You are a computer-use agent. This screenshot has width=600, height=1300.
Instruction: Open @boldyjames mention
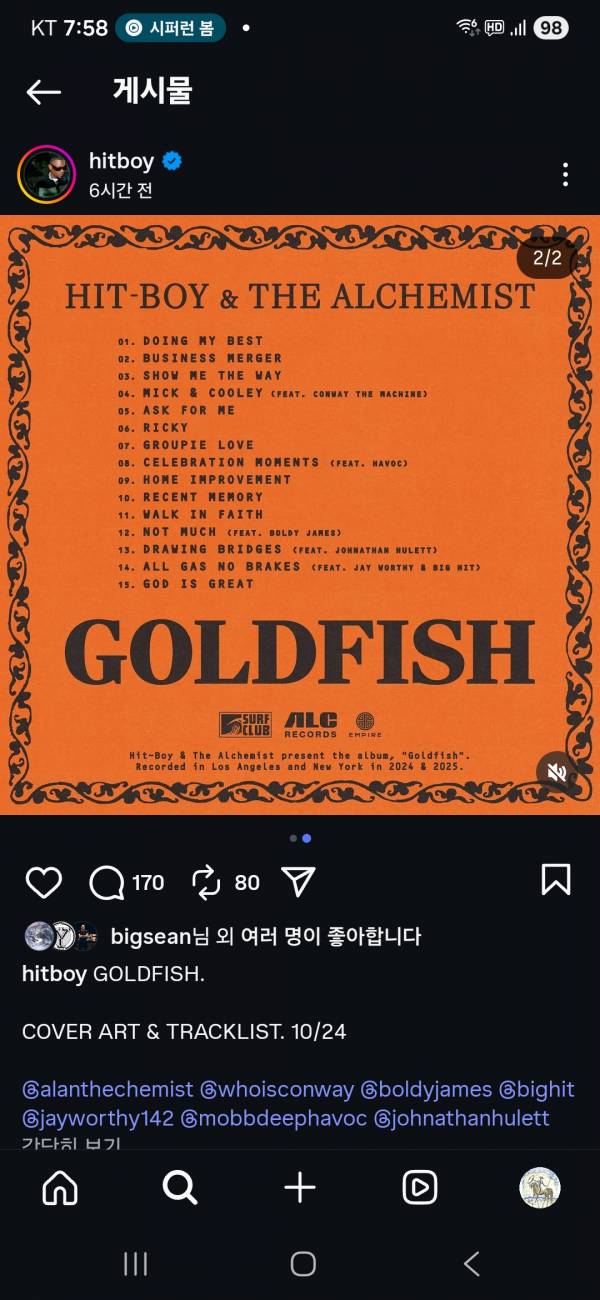(x=426, y=1089)
